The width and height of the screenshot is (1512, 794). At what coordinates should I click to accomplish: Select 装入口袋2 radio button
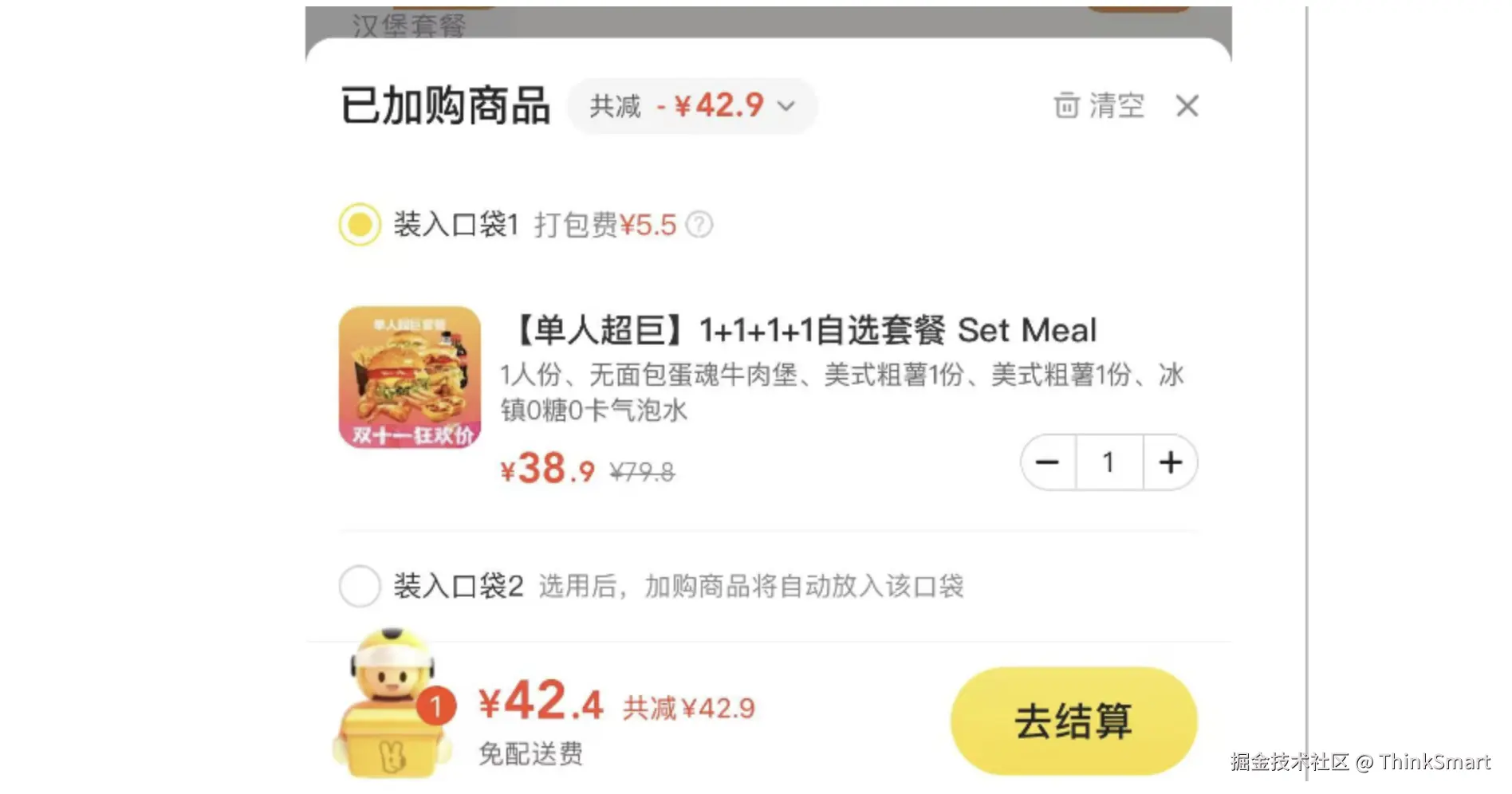coord(360,587)
